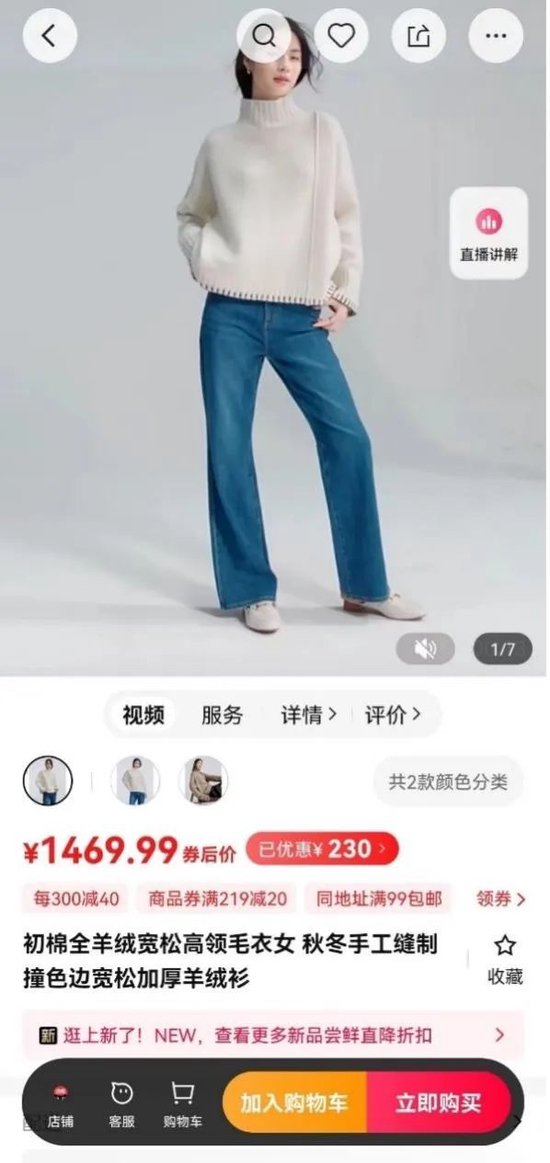This screenshot has height=1163, width=550.
Task: Tap the heart icon to favorite
Action: [341, 36]
